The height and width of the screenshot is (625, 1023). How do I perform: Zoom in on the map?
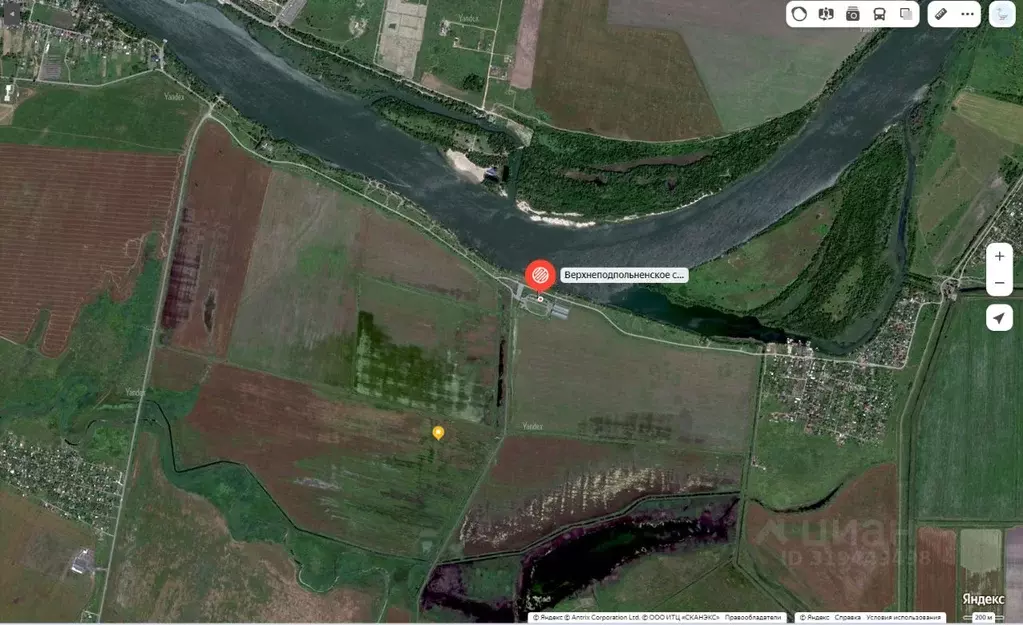click(x=999, y=256)
